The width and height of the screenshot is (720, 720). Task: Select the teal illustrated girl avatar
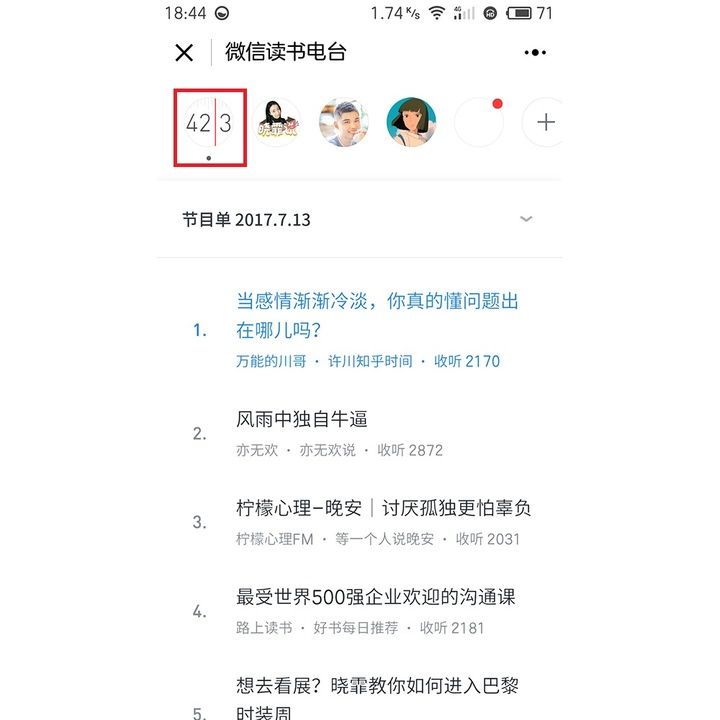coord(411,123)
